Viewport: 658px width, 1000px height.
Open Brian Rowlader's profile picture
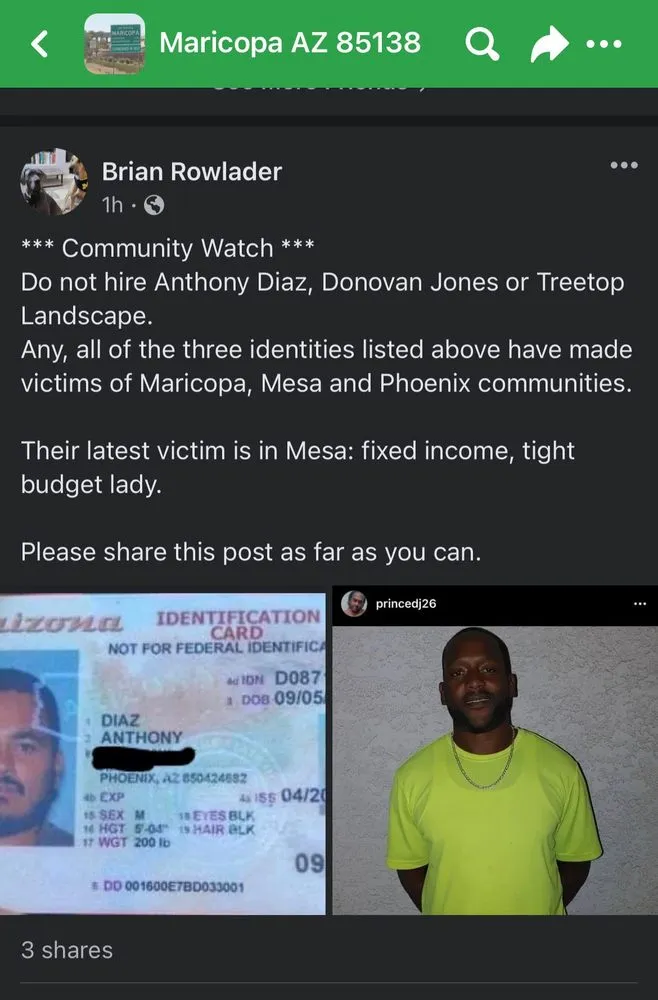tap(53, 184)
